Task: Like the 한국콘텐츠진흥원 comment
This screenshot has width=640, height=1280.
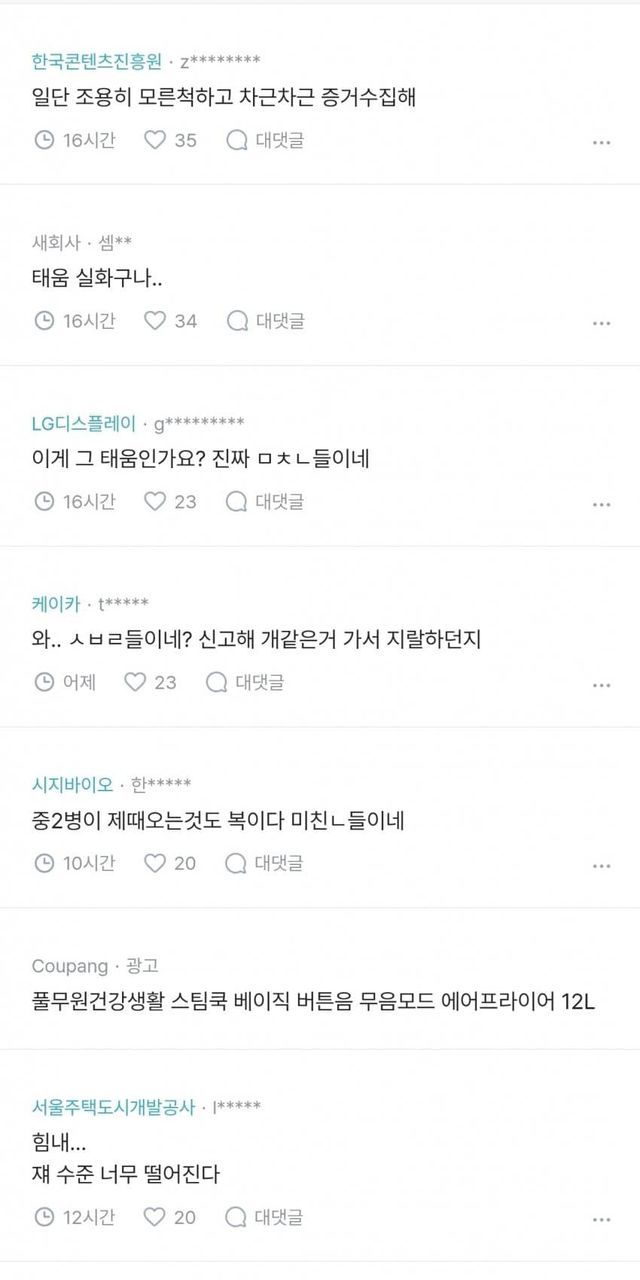Action: pos(155,140)
